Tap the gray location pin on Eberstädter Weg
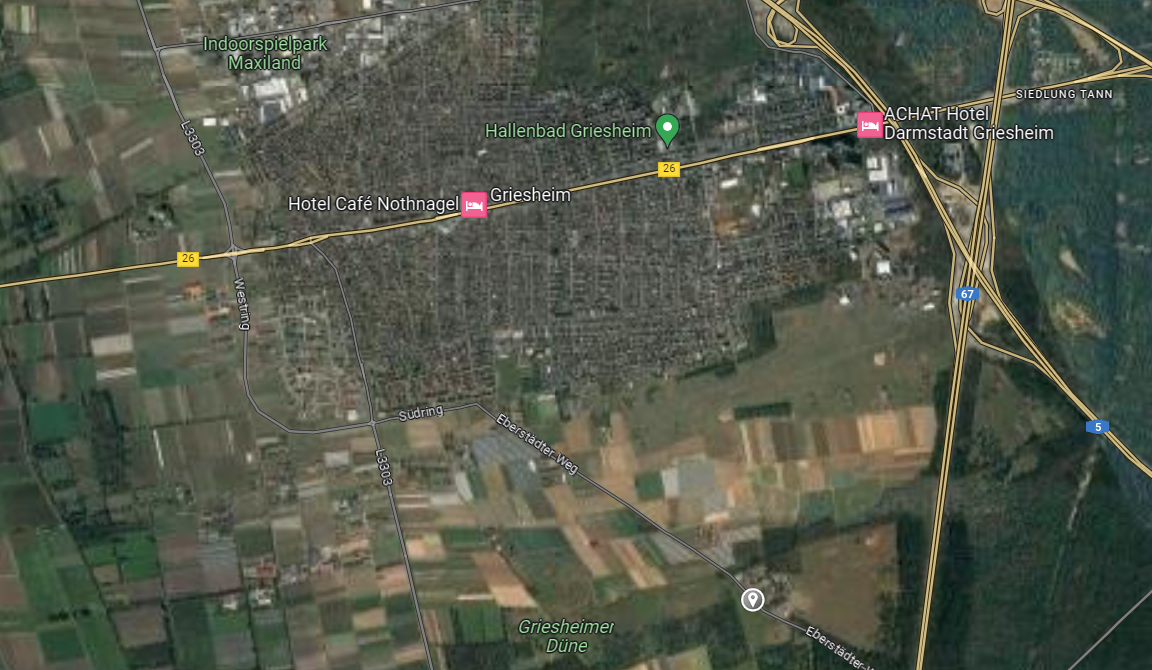Image resolution: width=1152 pixels, height=670 pixels. tap(752, 599)
